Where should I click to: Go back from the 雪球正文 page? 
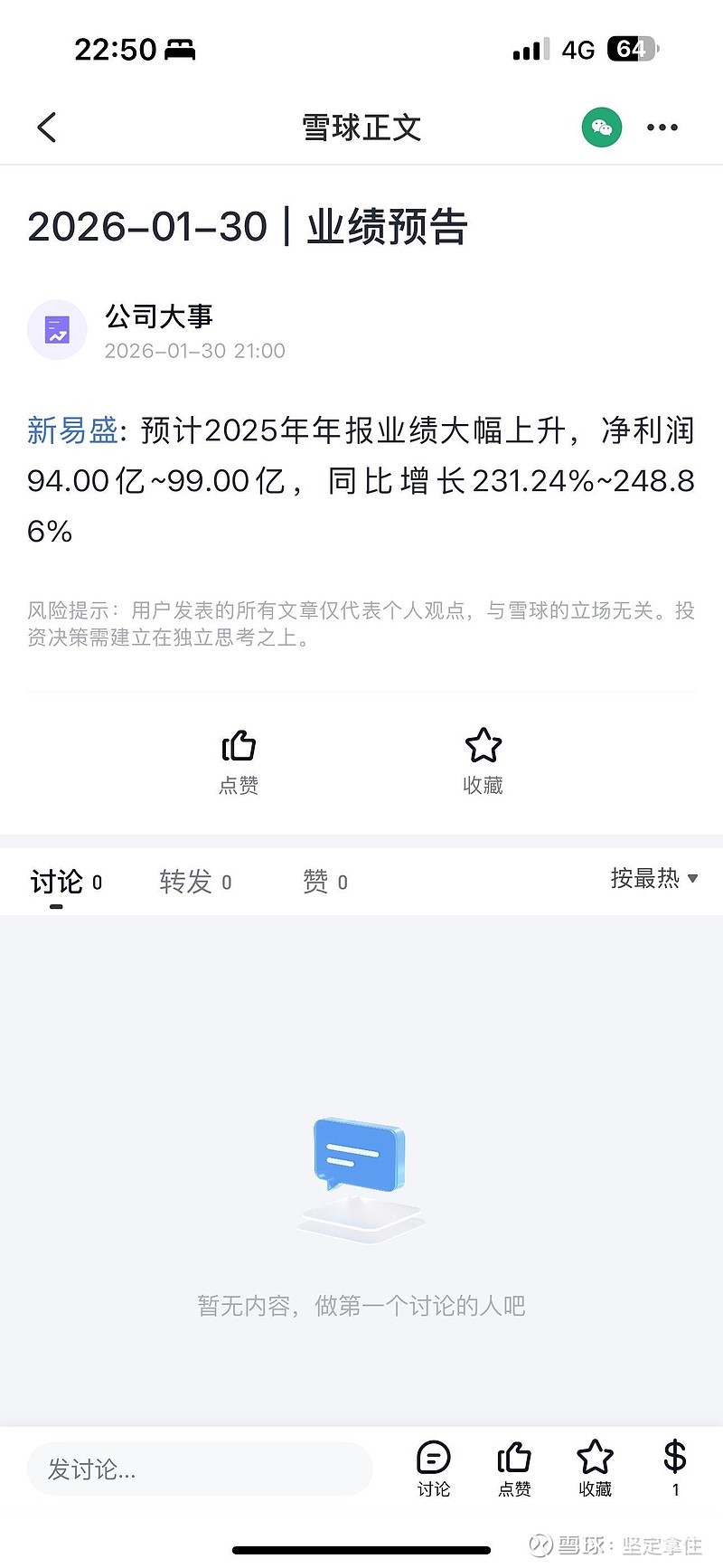coord(47,128)
